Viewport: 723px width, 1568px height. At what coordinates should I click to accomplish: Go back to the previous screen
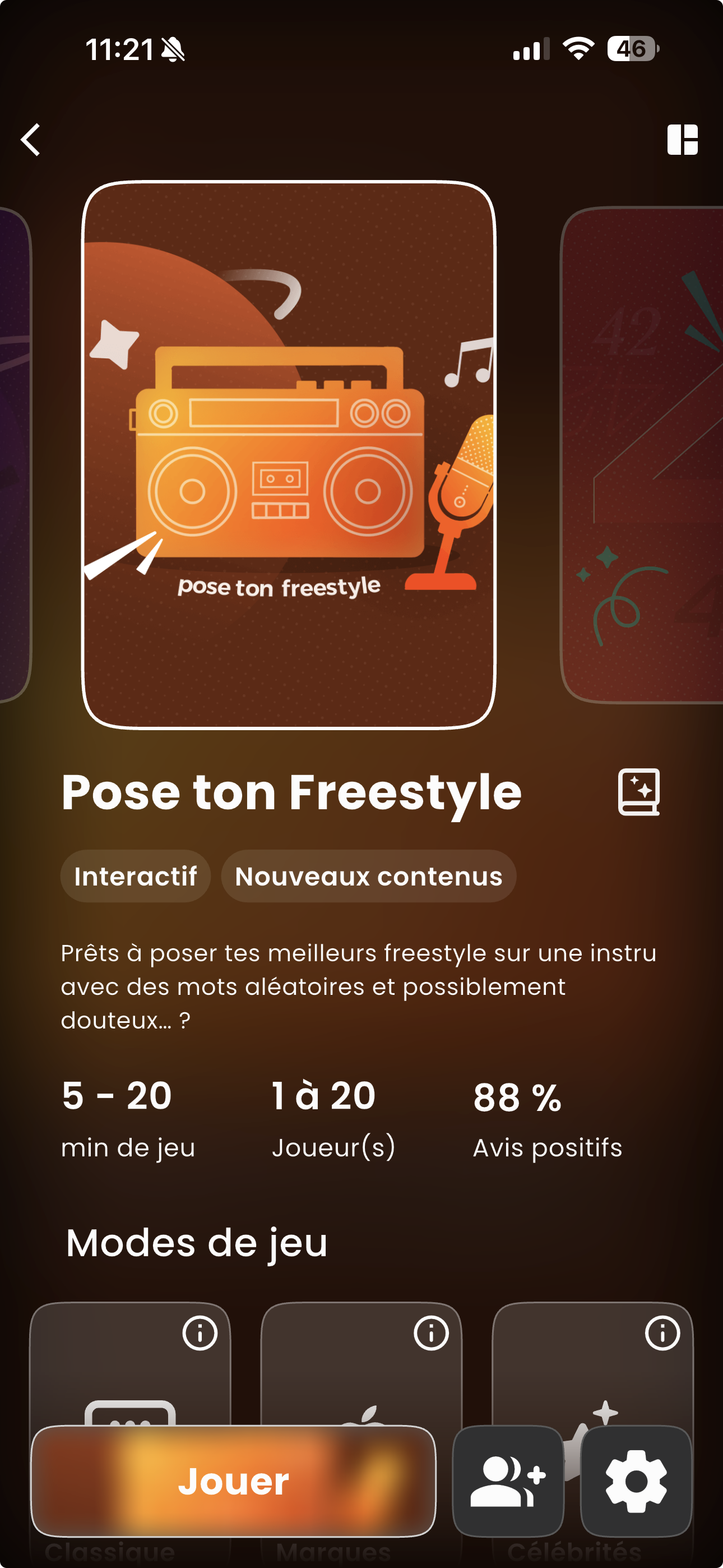point(30,140)
